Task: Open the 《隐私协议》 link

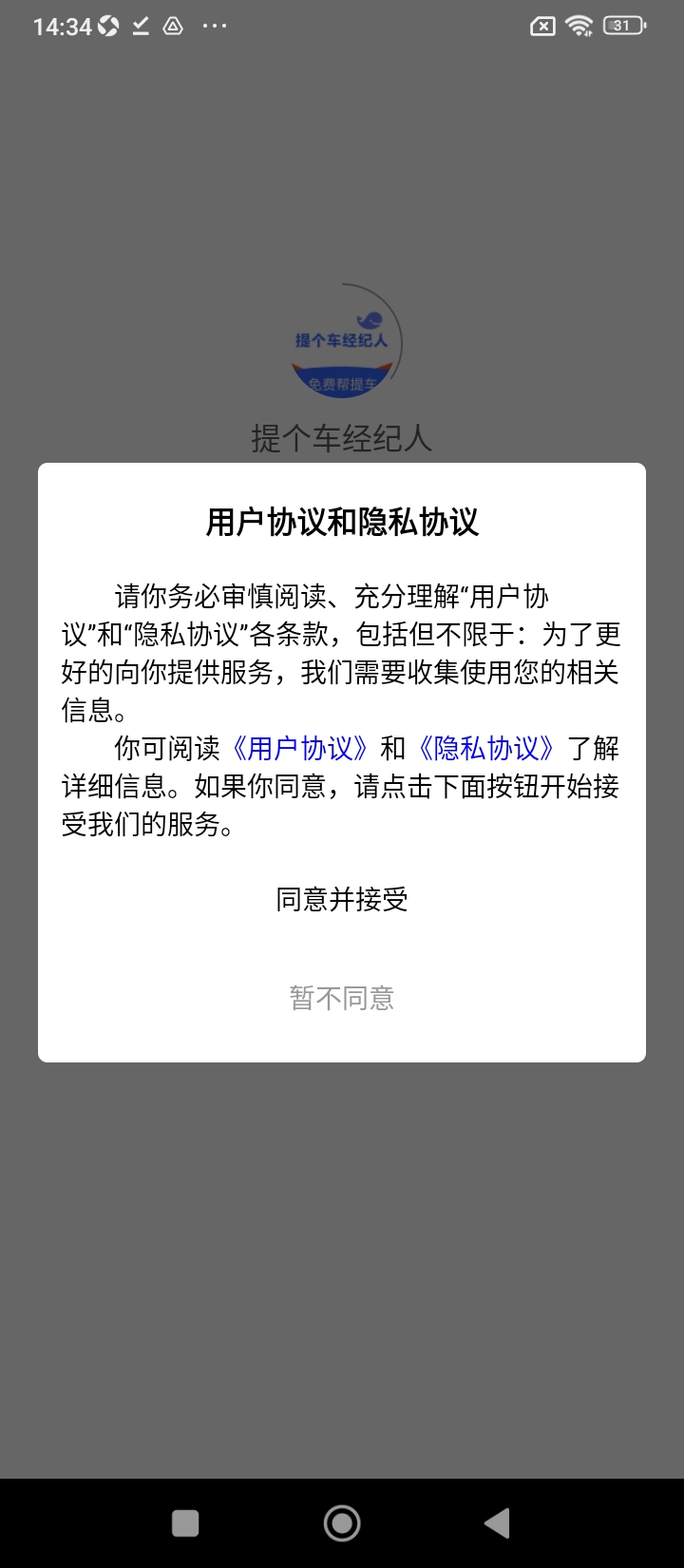Action: 485,748
